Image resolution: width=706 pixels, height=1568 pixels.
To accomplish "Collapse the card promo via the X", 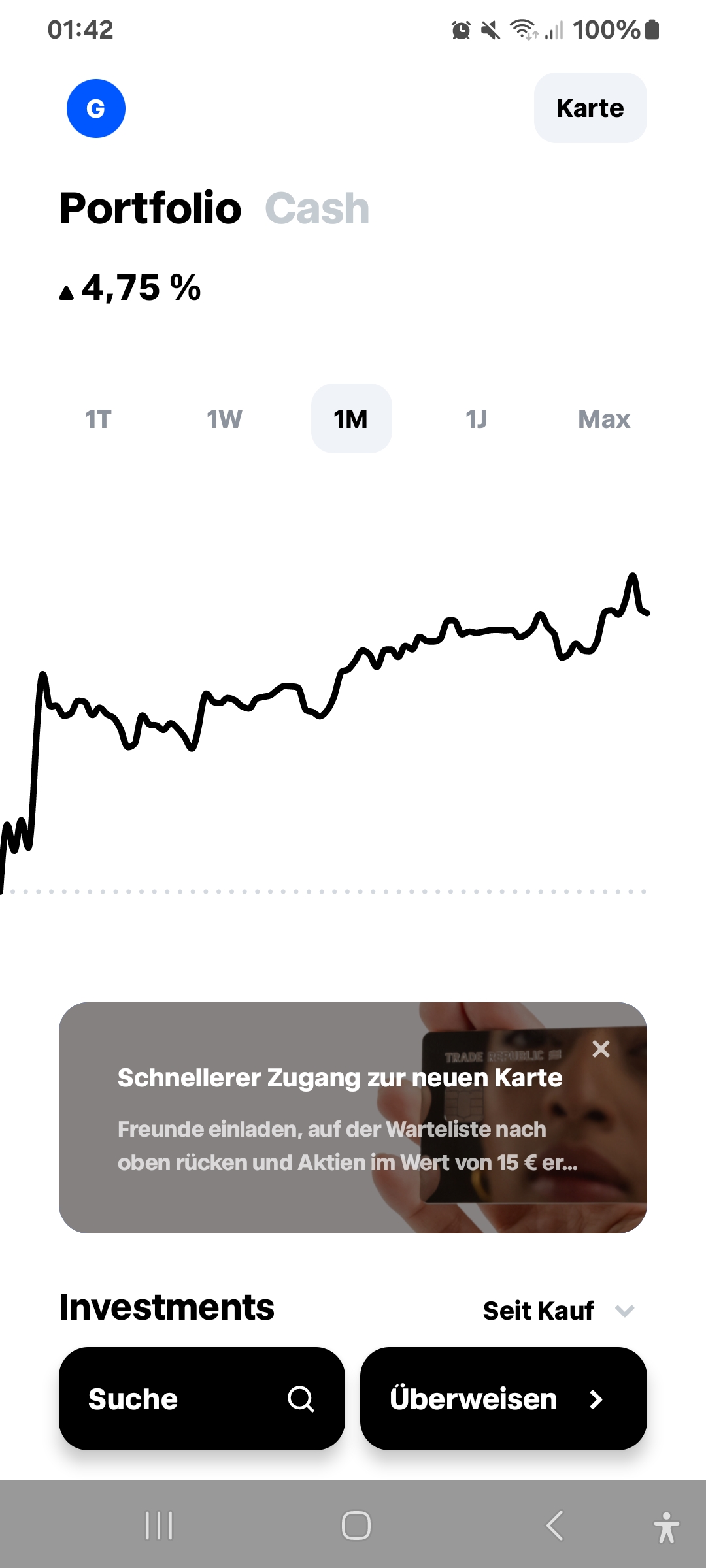I will (x=601, y=1049).
